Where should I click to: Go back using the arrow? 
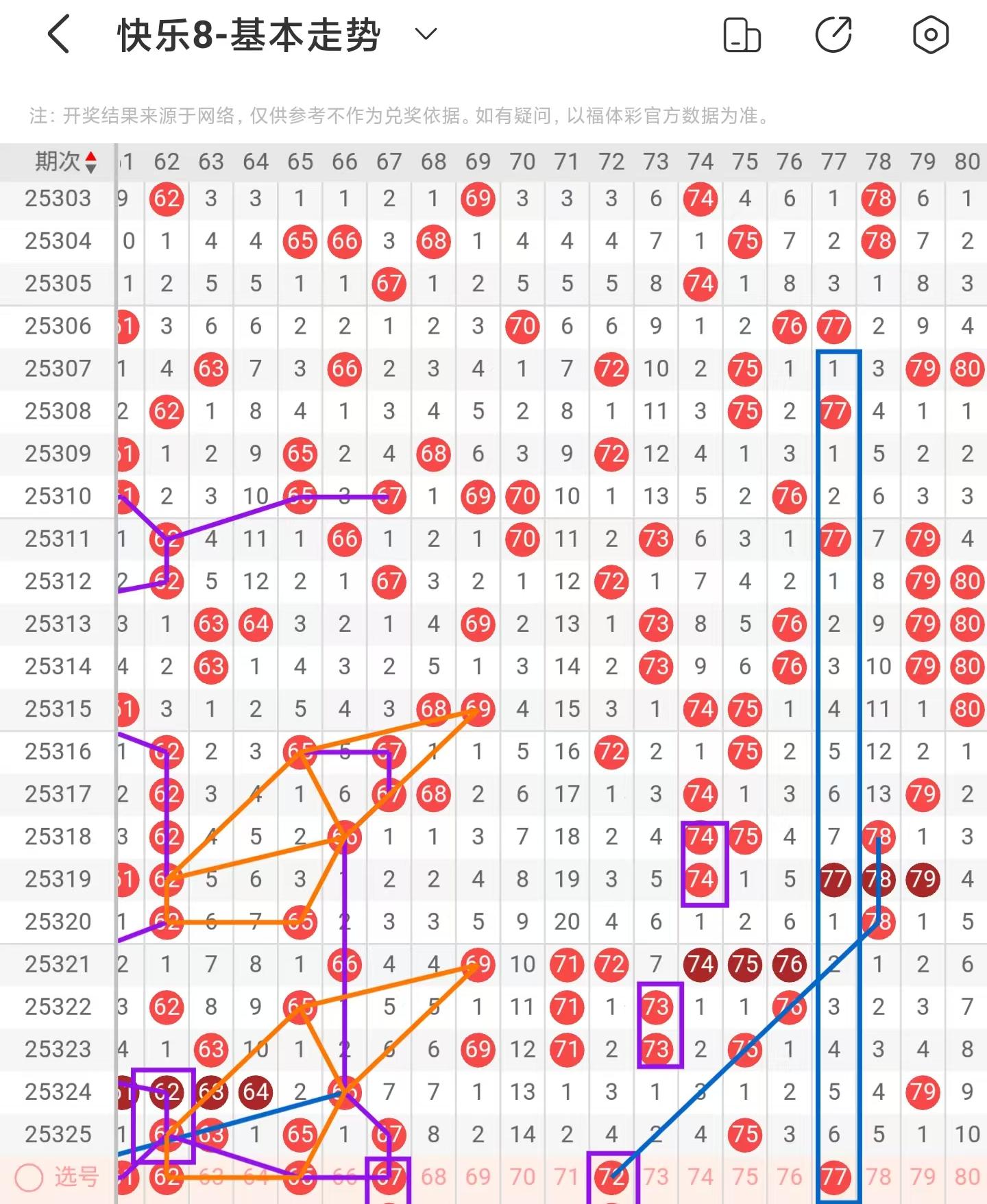[59, 34]
